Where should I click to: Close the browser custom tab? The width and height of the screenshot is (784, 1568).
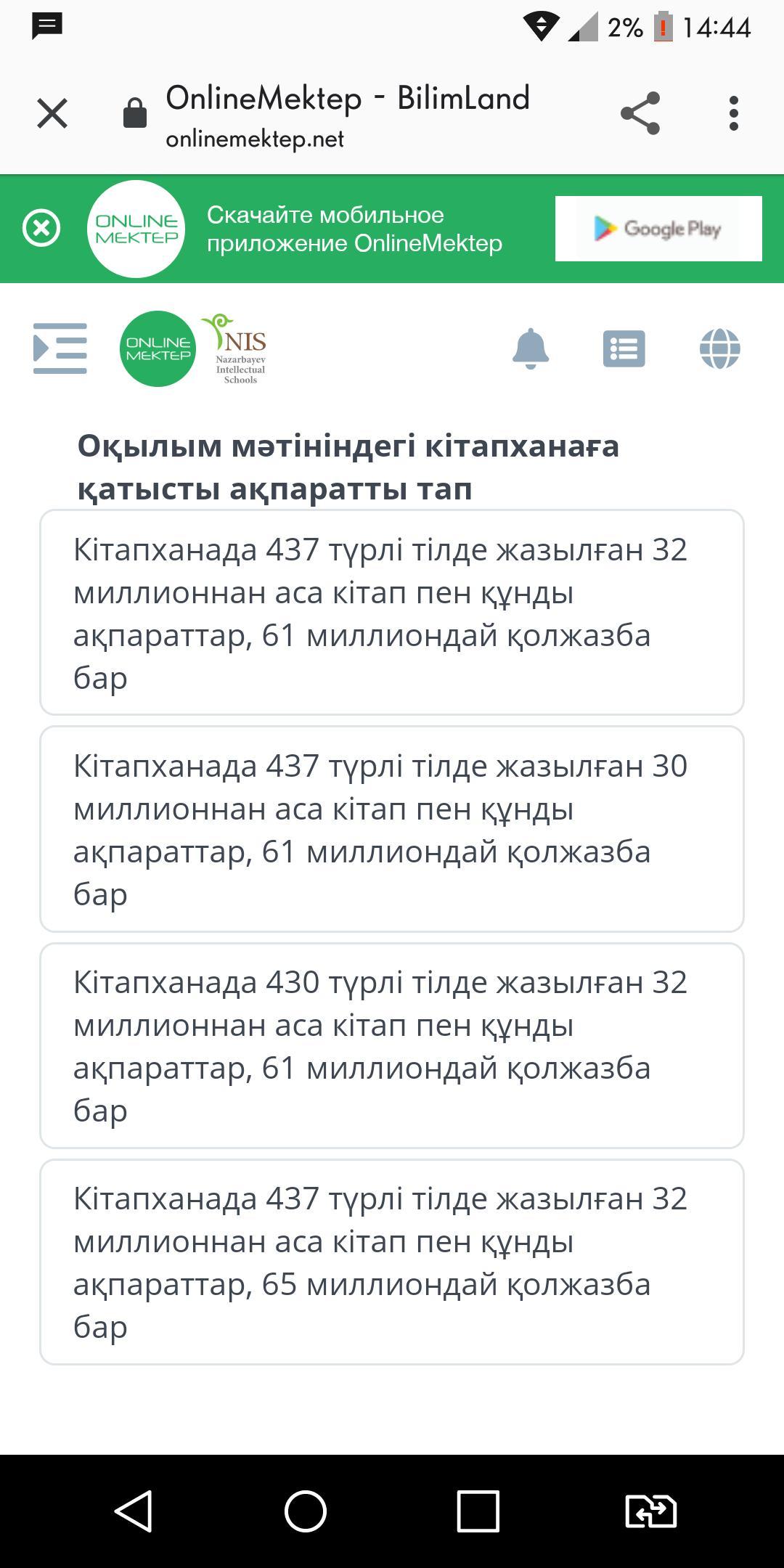pos(52,114)
